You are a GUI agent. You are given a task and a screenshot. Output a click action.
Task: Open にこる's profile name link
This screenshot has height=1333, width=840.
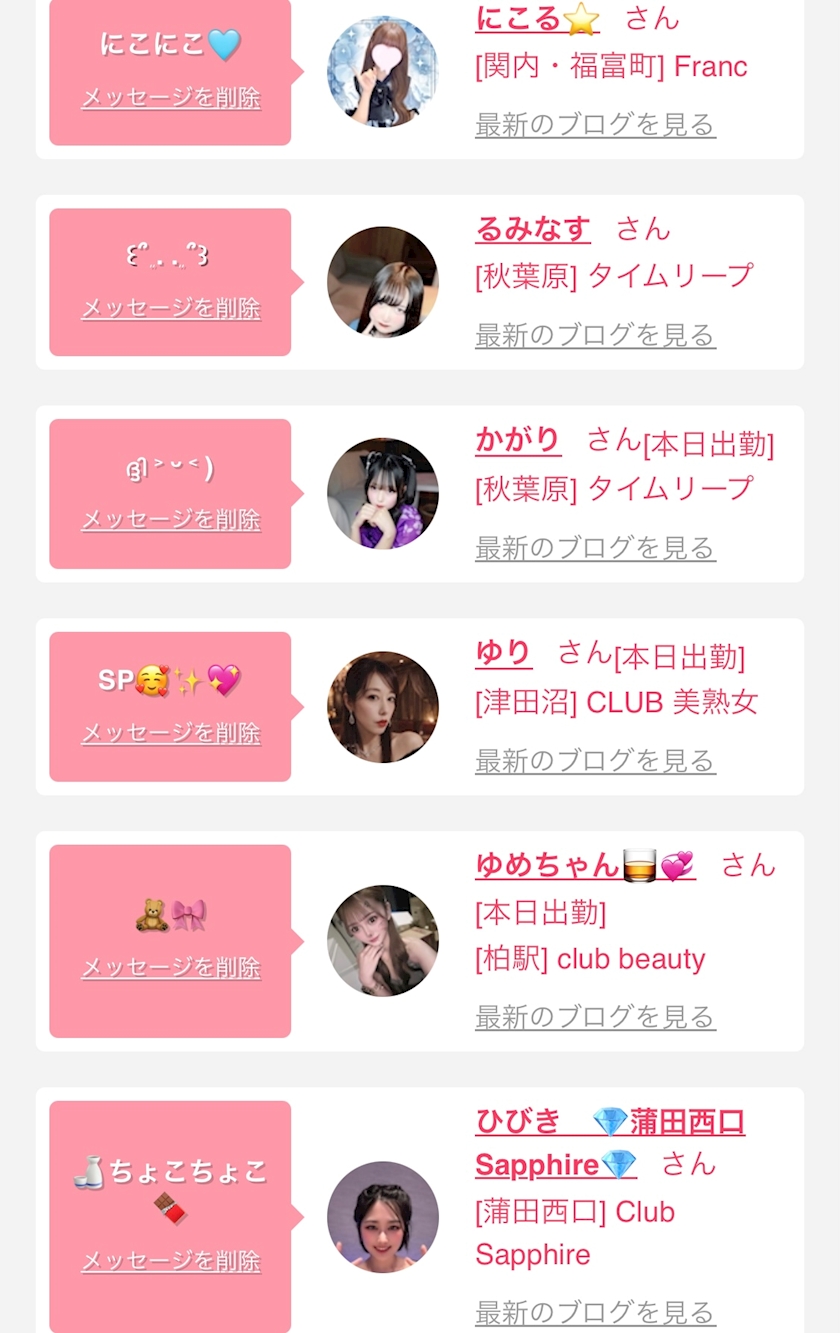536,18
